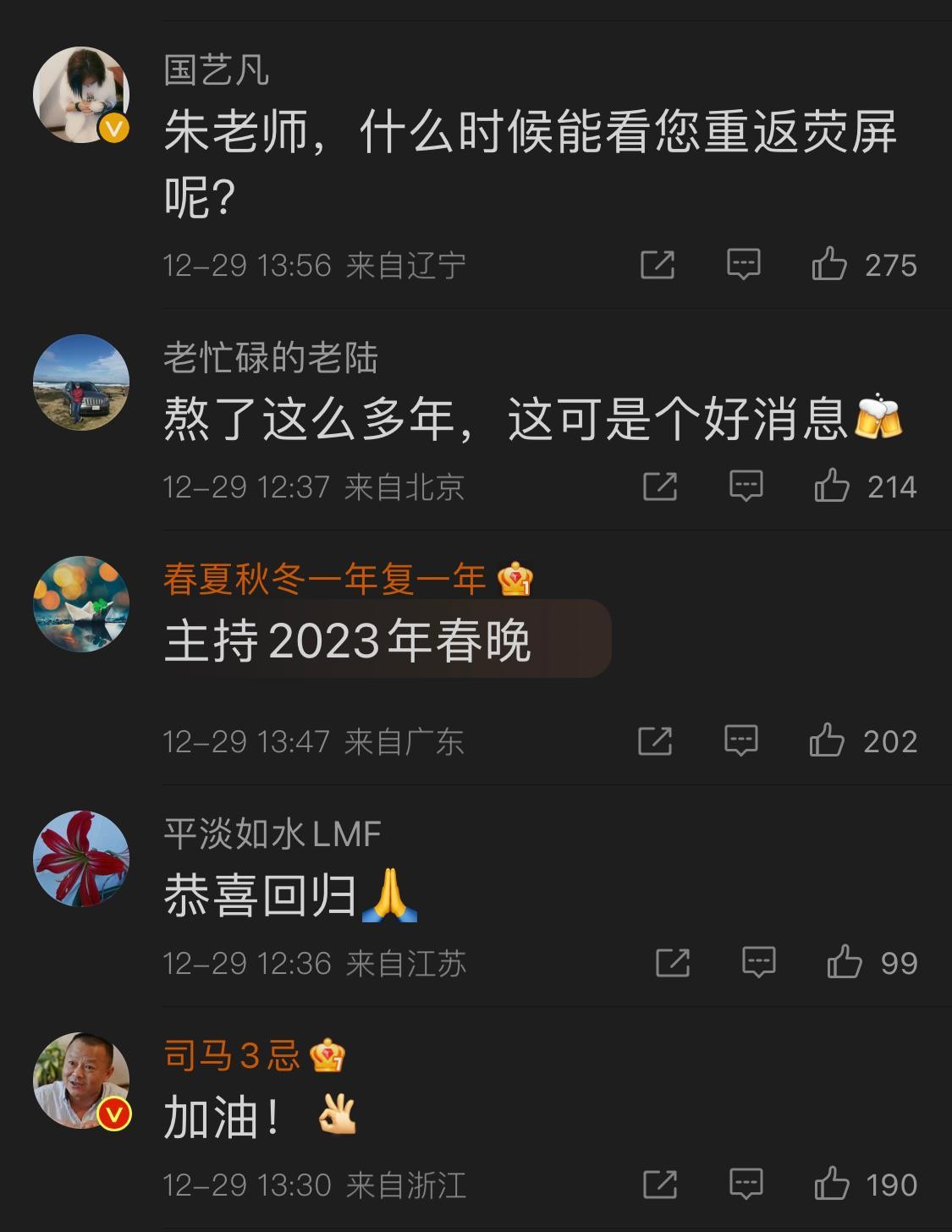The height and width of the screenshot is (1232, 952).
Task: Share the 主持2023年春晚 comment
Action: pos(655,740)
